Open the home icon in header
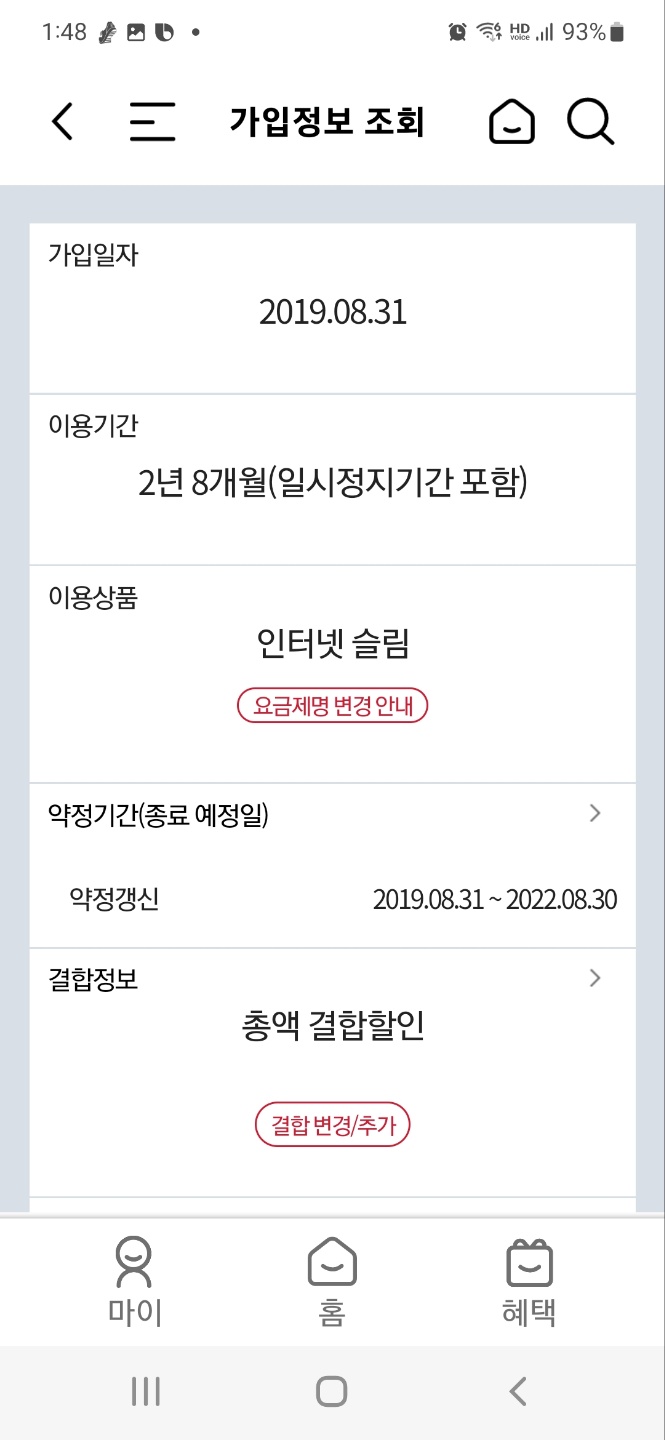This screenshot has width=665, height=1440. pyautogui.click(x=511, y=123)
